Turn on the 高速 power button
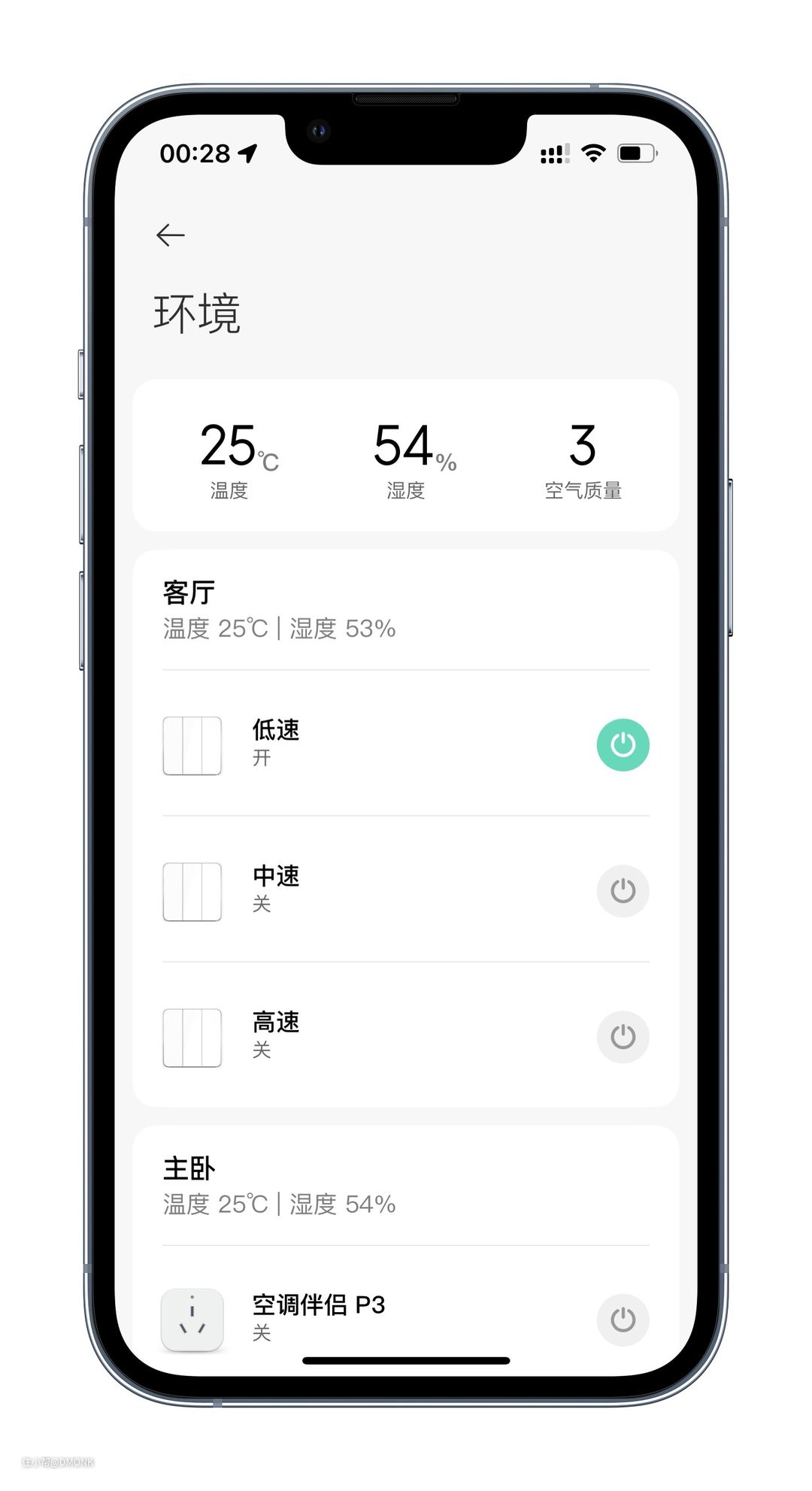Screen dimensions: 812x1491 tap(623, 1037)
